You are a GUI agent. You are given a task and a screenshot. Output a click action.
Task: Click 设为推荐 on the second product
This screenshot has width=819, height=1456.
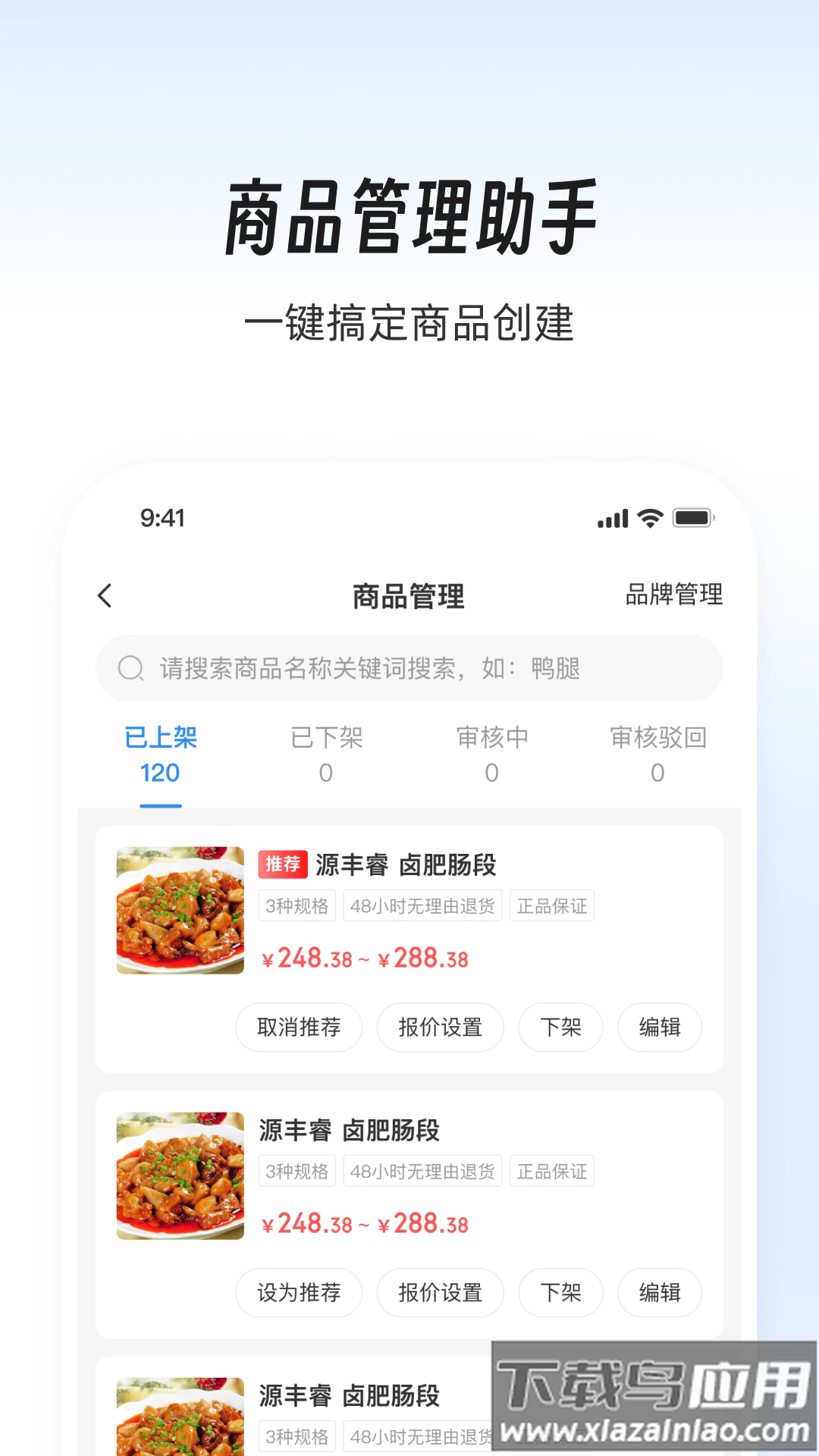click(x=298, y=1292)
